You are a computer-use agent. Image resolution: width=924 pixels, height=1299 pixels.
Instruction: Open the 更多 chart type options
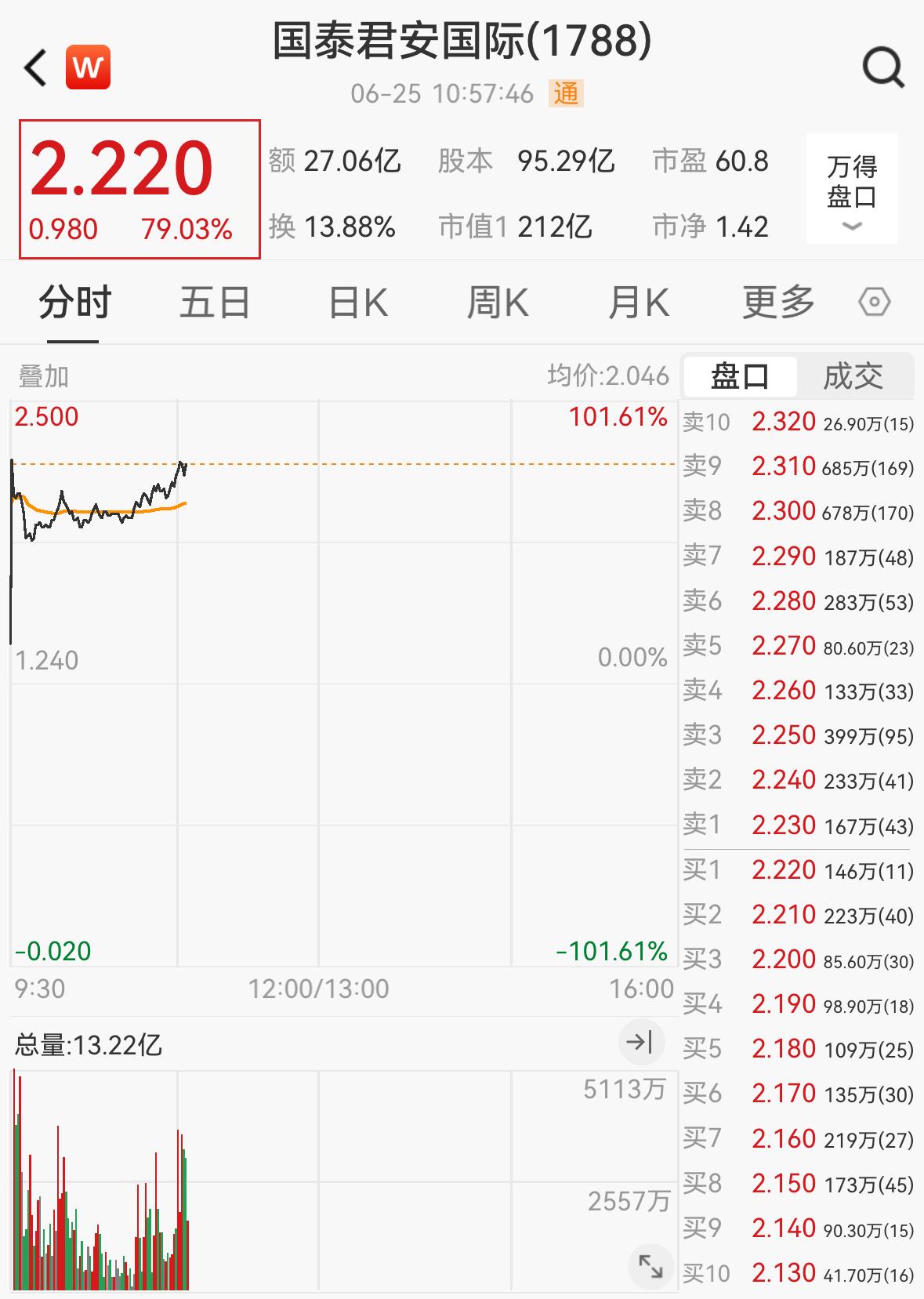pyautogui.click(x=778, y=302)
